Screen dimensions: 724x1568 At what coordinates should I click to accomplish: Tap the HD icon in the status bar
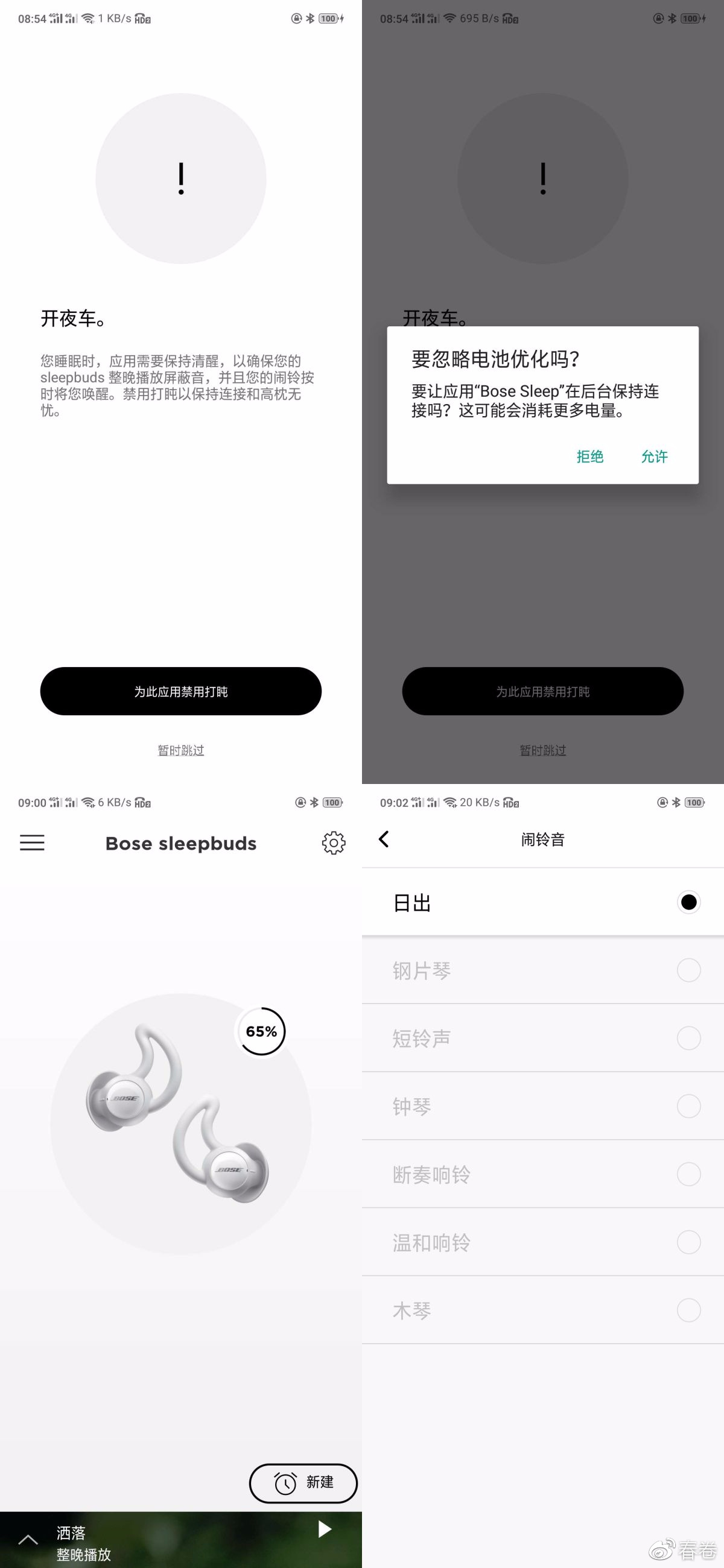(144, 19)
